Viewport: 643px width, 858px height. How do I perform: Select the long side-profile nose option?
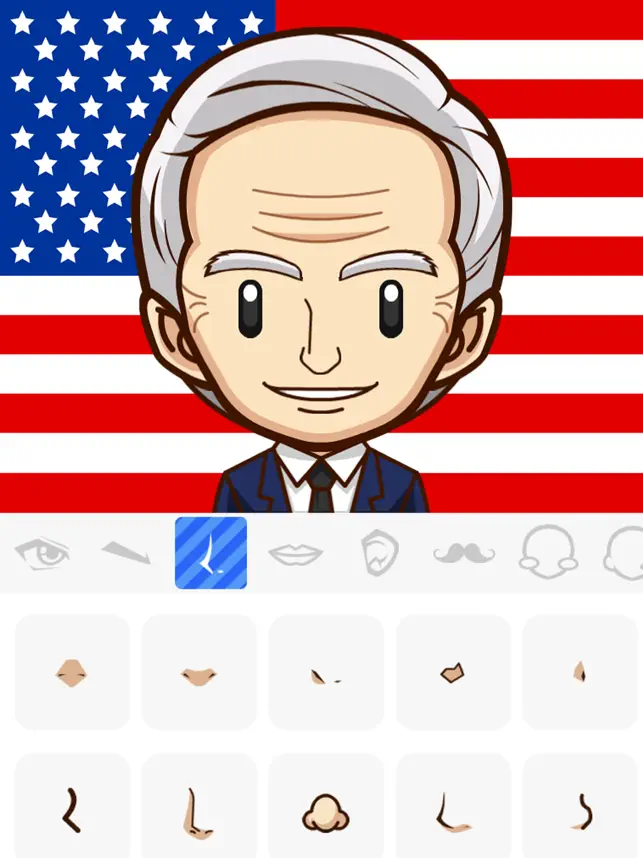tap(199, 810)
